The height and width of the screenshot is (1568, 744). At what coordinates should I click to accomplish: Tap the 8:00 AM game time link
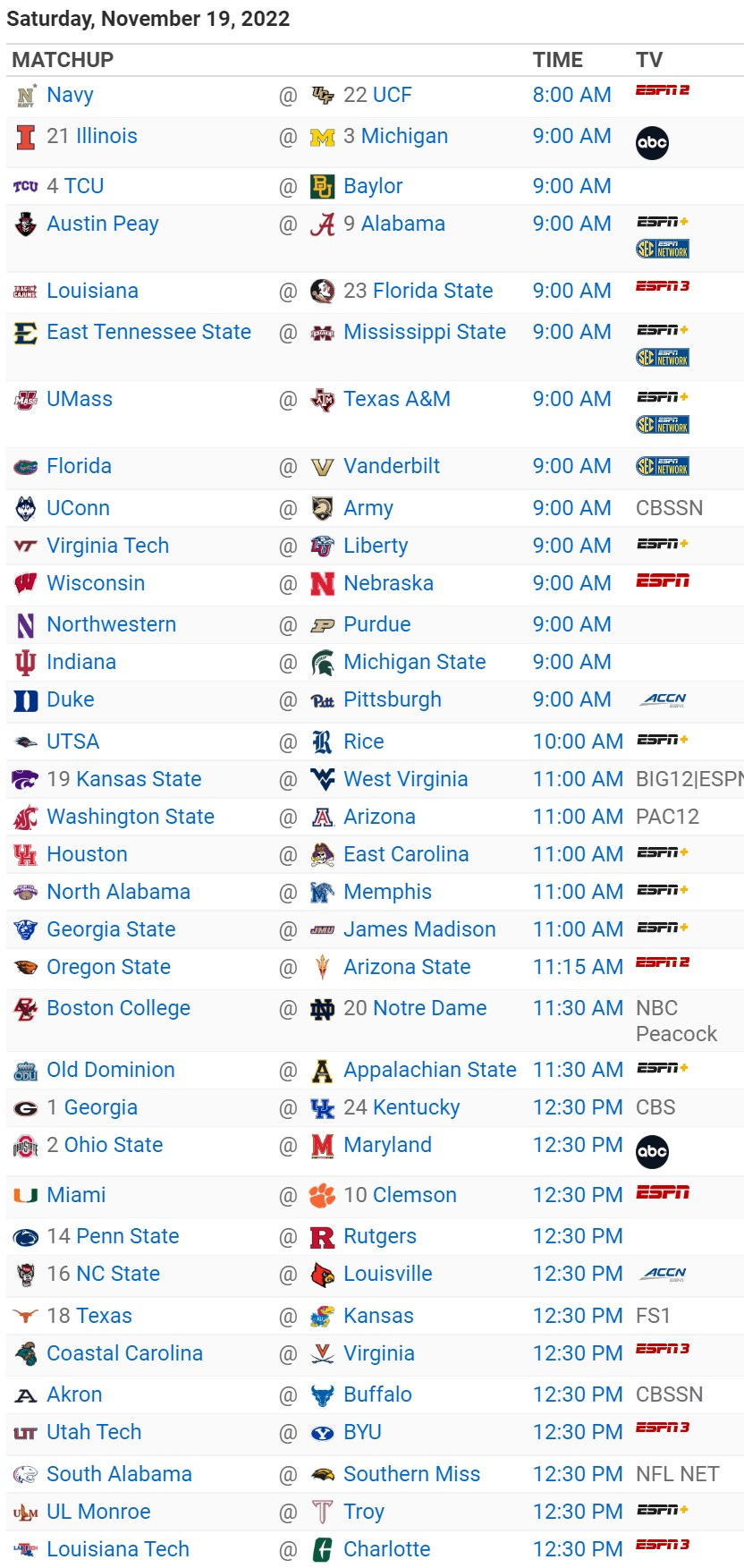571,95
